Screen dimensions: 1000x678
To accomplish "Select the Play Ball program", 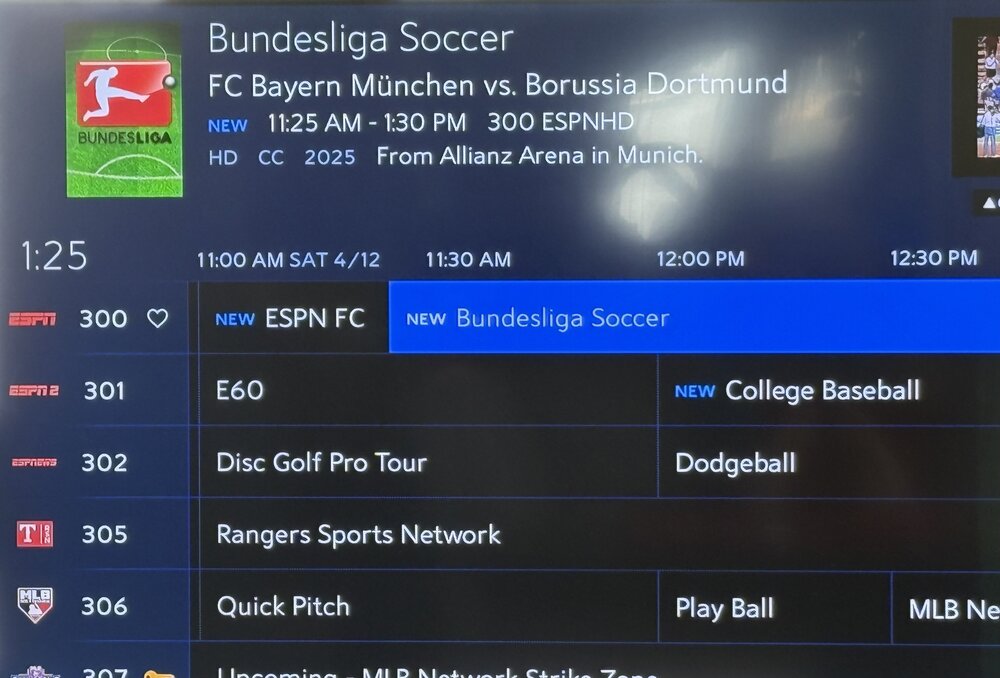I will (x=773, y=607).
